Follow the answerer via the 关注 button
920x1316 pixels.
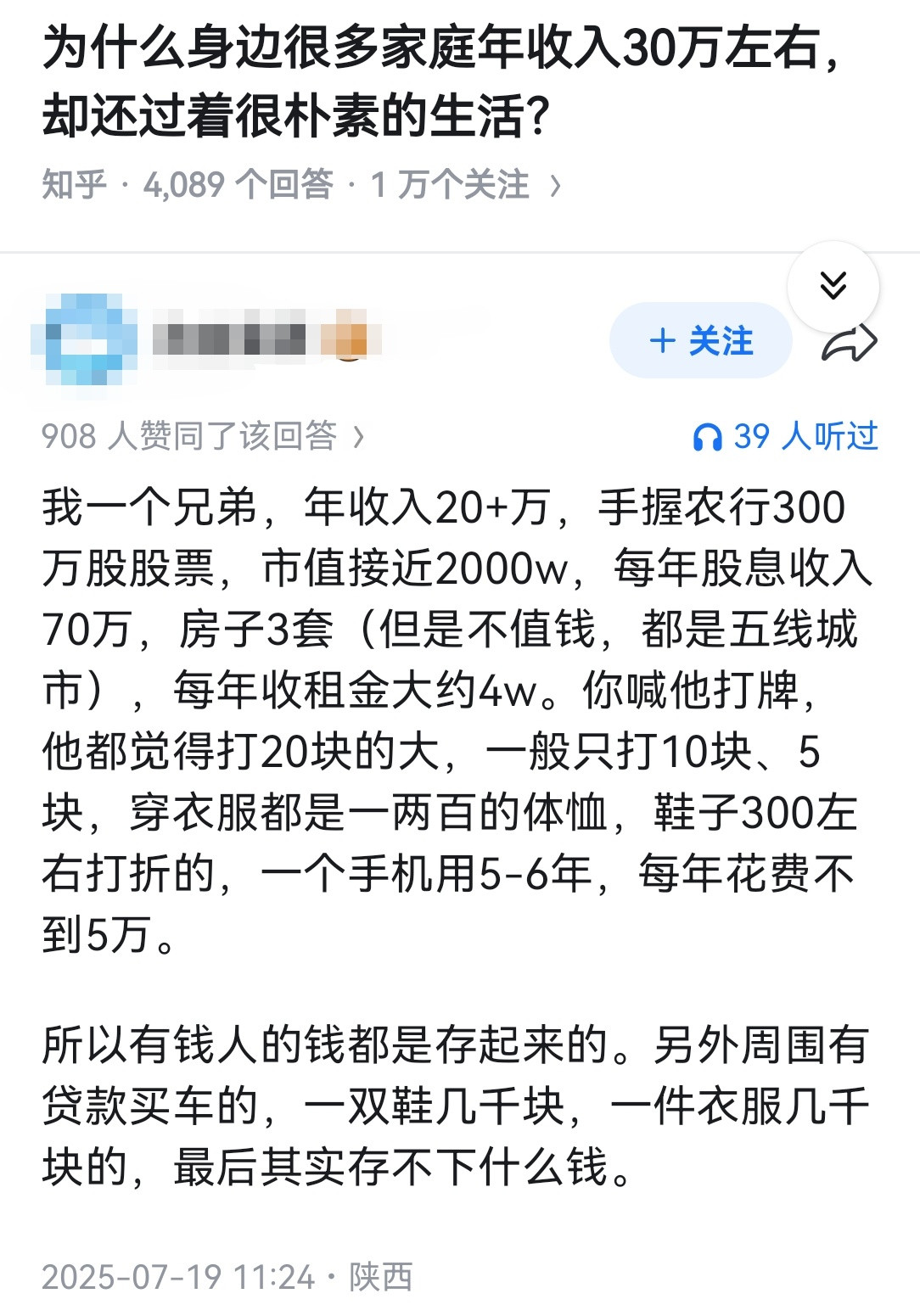point(700,342)
